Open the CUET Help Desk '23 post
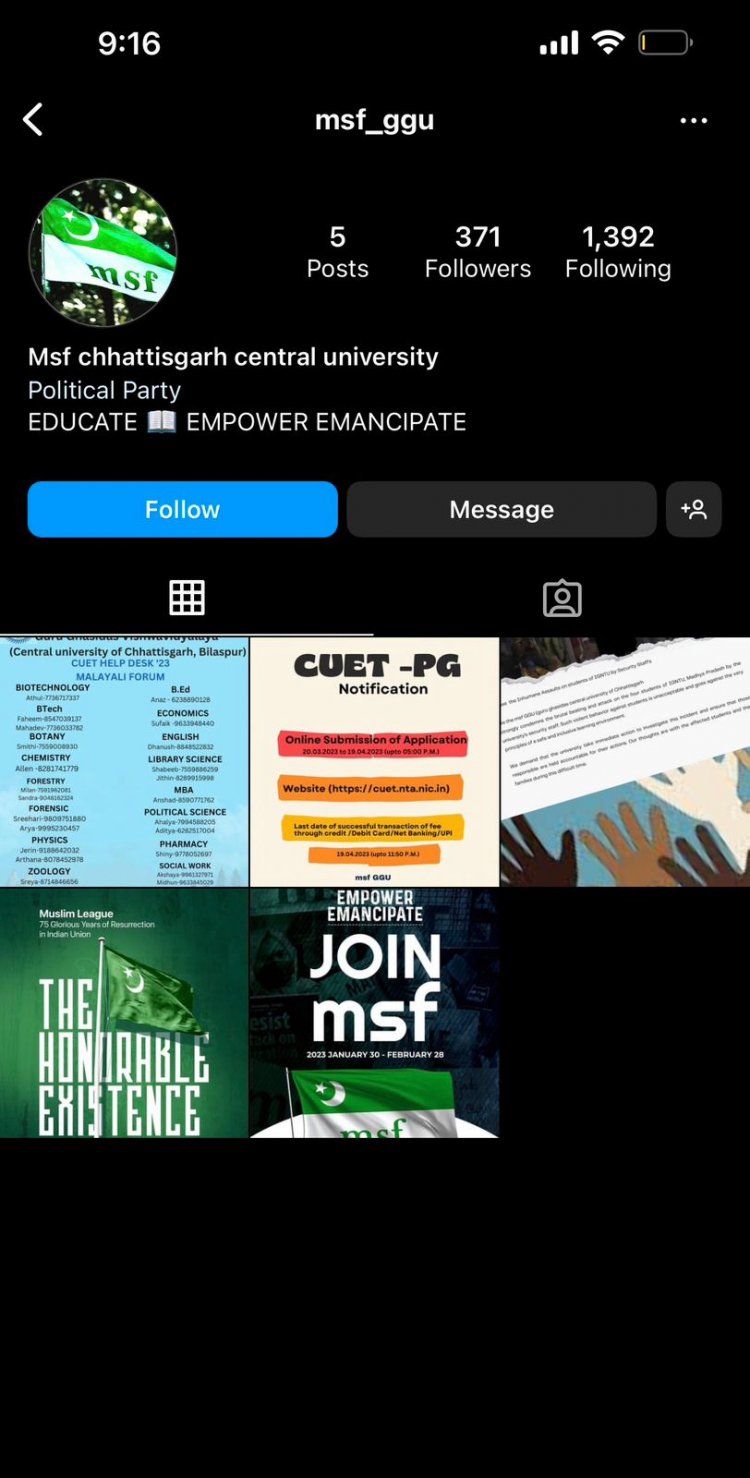Screen dimensions: 750x1478 pos(124,762)
